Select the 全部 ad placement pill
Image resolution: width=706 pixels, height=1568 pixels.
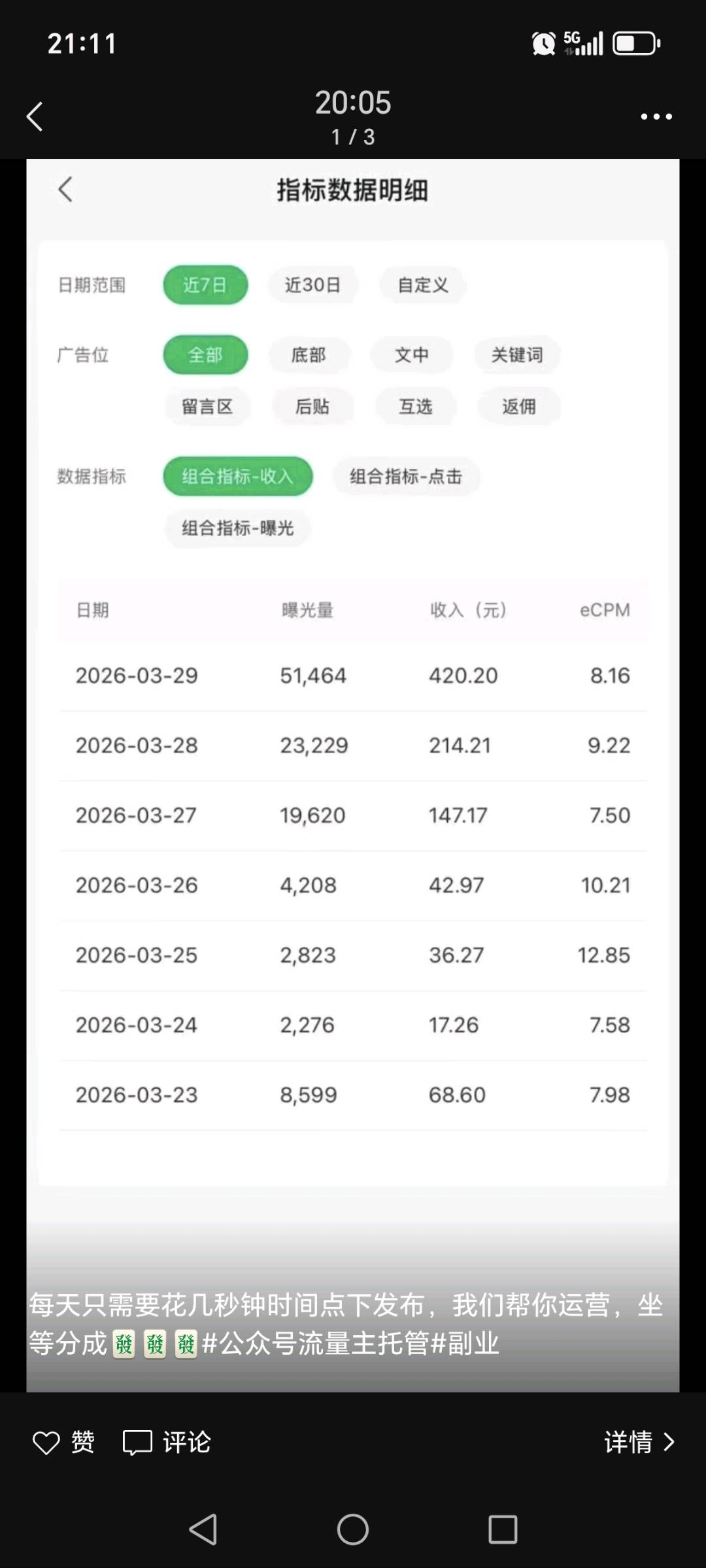click(x=205, y=354)
